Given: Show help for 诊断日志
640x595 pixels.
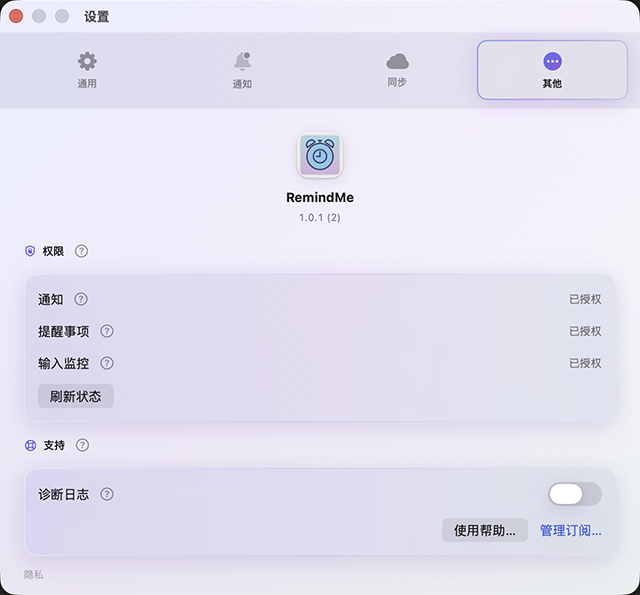Looking at the screenshot, I should (x=107, y=494).
